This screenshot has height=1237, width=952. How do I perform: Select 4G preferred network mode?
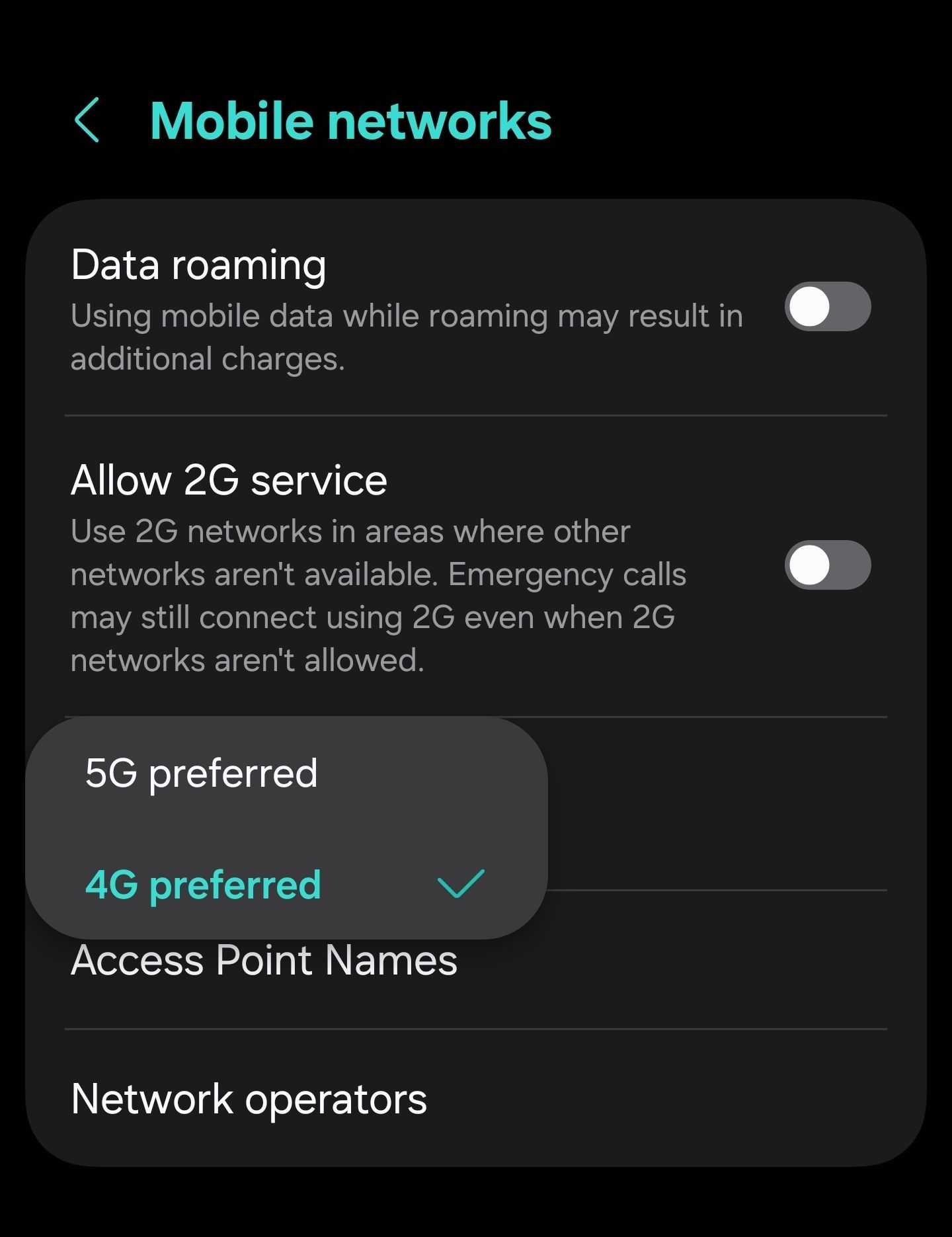click(x=201, y=883)
